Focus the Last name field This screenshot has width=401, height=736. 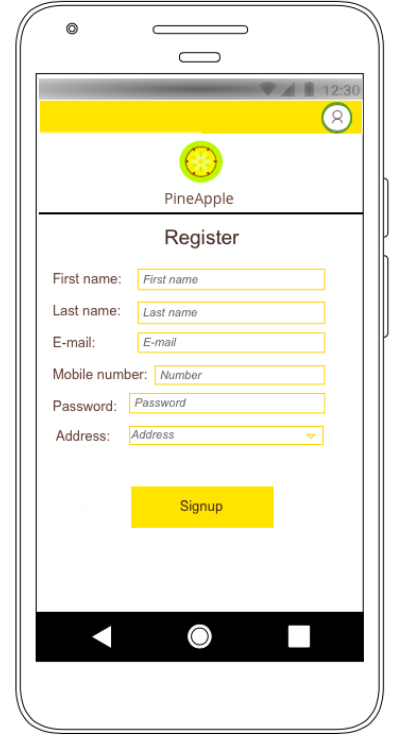(231, 313)
